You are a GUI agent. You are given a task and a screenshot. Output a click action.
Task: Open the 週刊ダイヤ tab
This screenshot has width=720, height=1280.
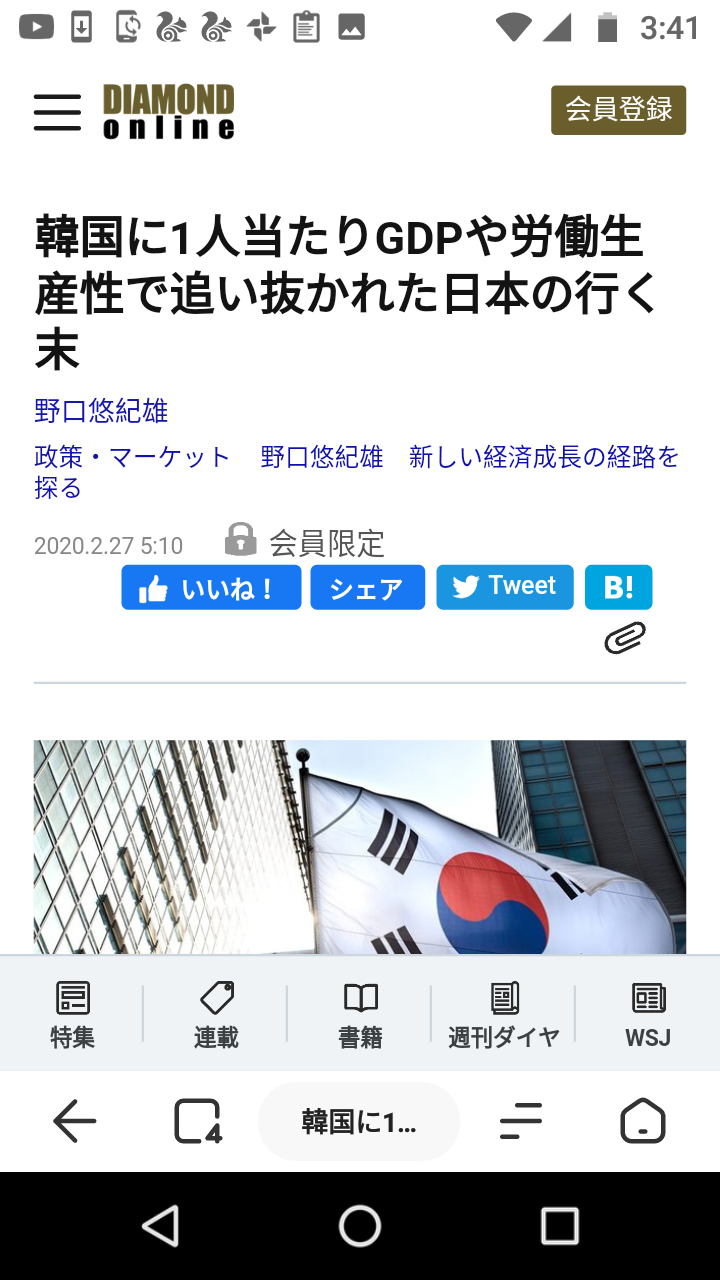tap(504, 1014)
